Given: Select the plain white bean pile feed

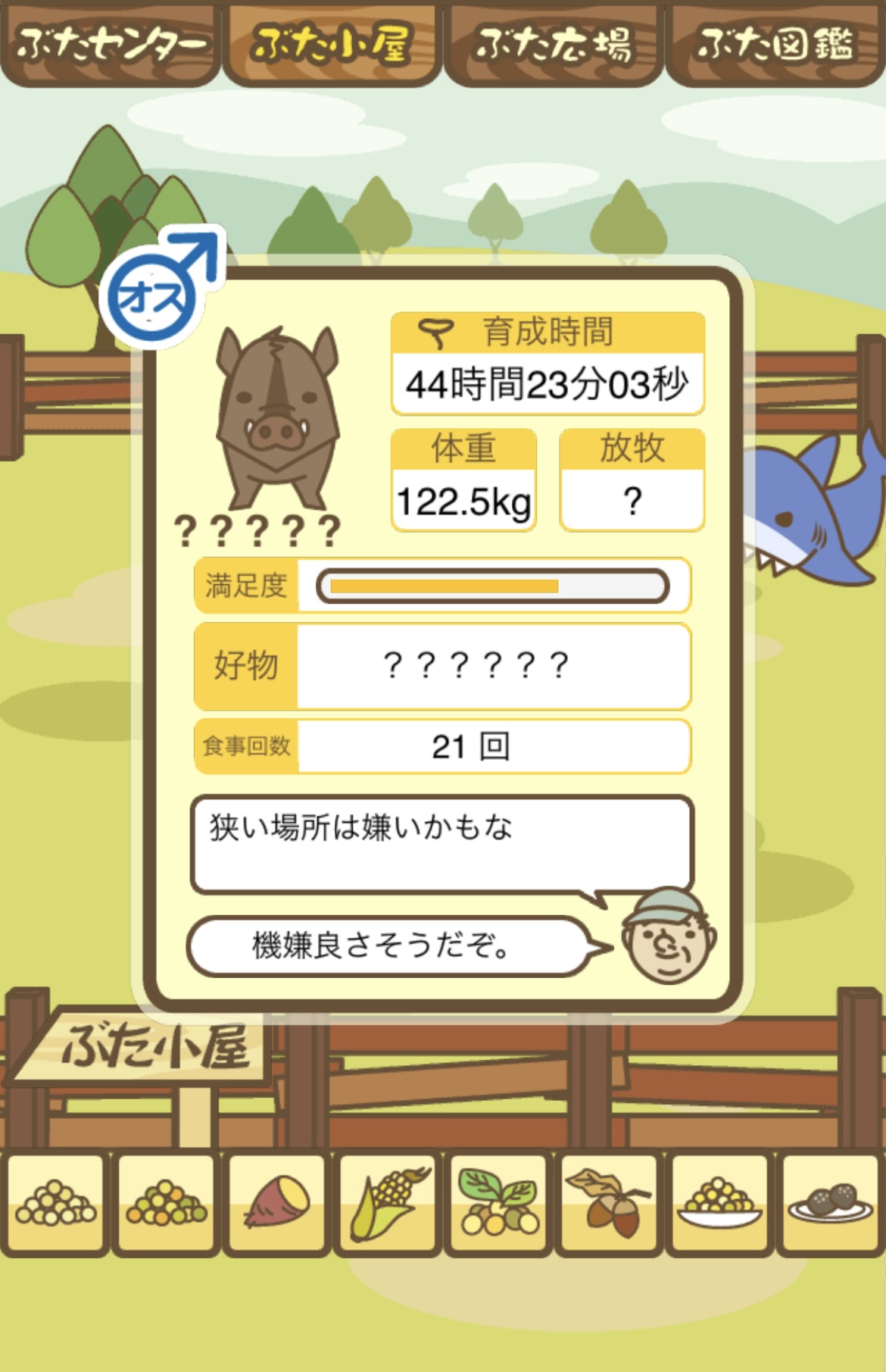Looking at the screenshot, I should pyautogui.click(x=55, y=1203).
